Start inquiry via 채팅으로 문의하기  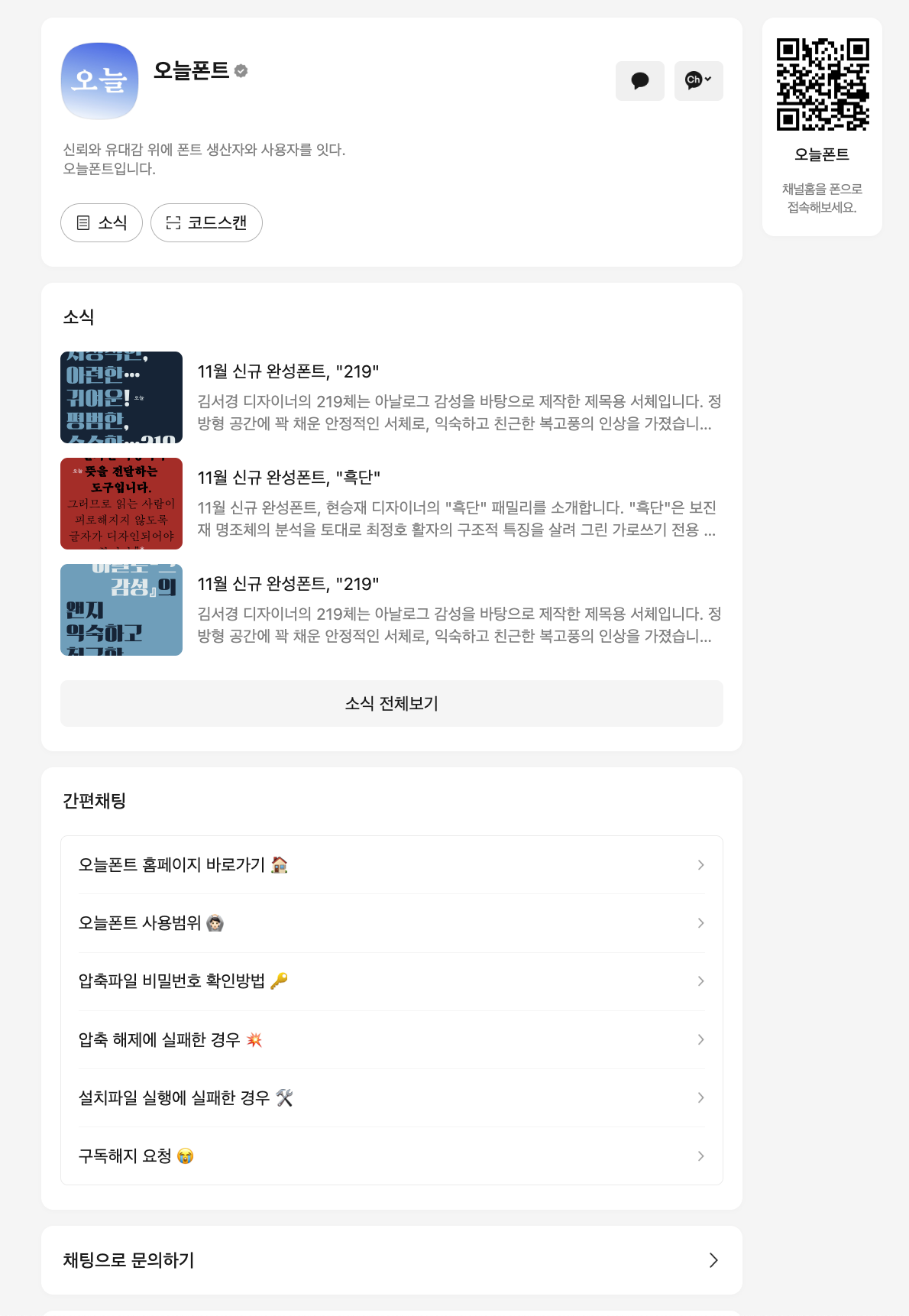391,1260
